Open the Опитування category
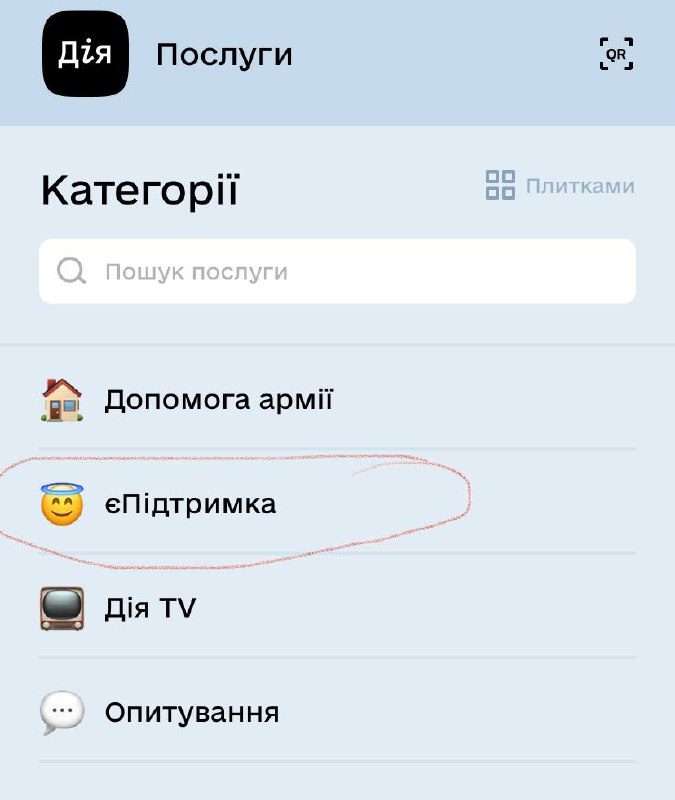 coord(190,713)
